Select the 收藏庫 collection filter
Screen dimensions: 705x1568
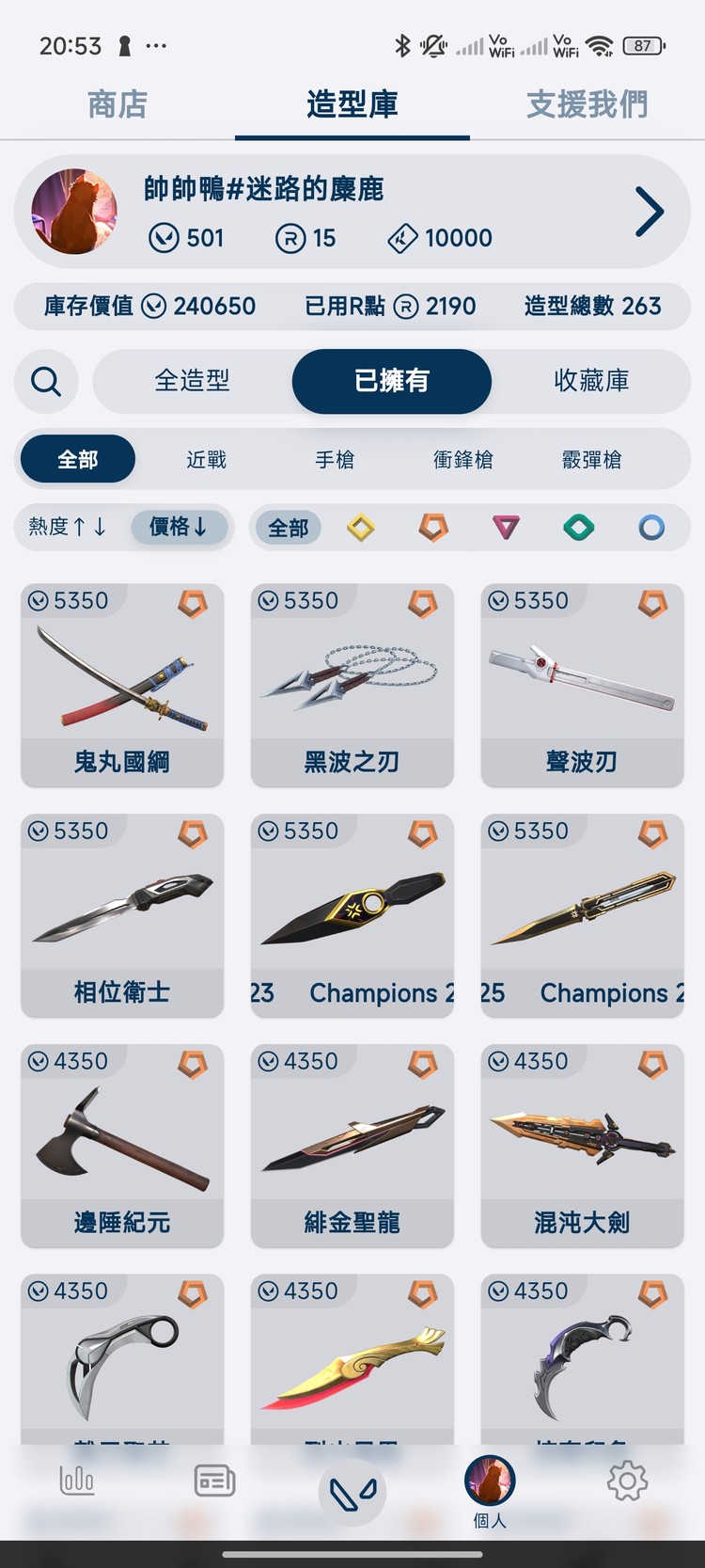[593, 382]
